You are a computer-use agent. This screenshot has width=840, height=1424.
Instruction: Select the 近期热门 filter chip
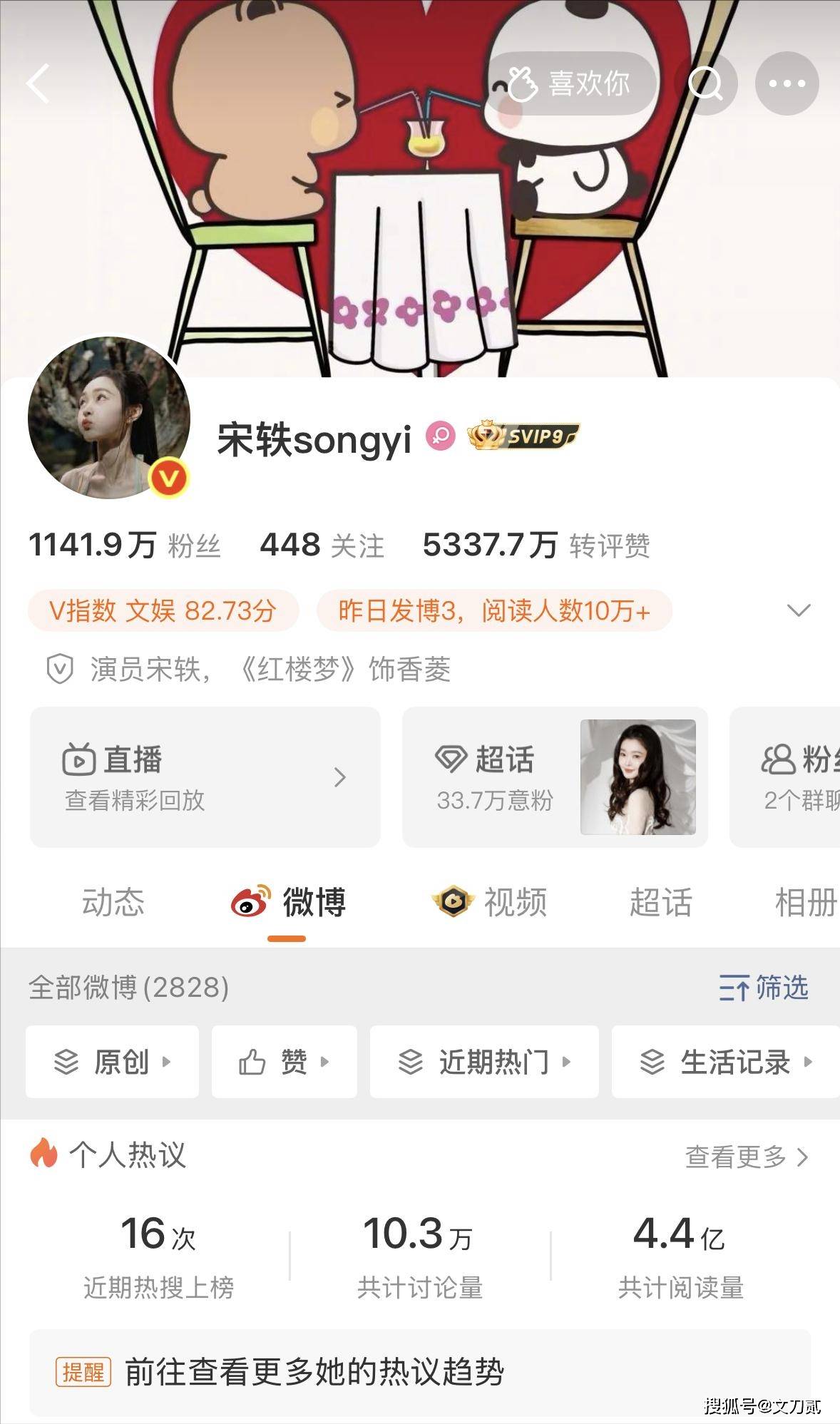pyautogui.click(x=483, y=1062)
